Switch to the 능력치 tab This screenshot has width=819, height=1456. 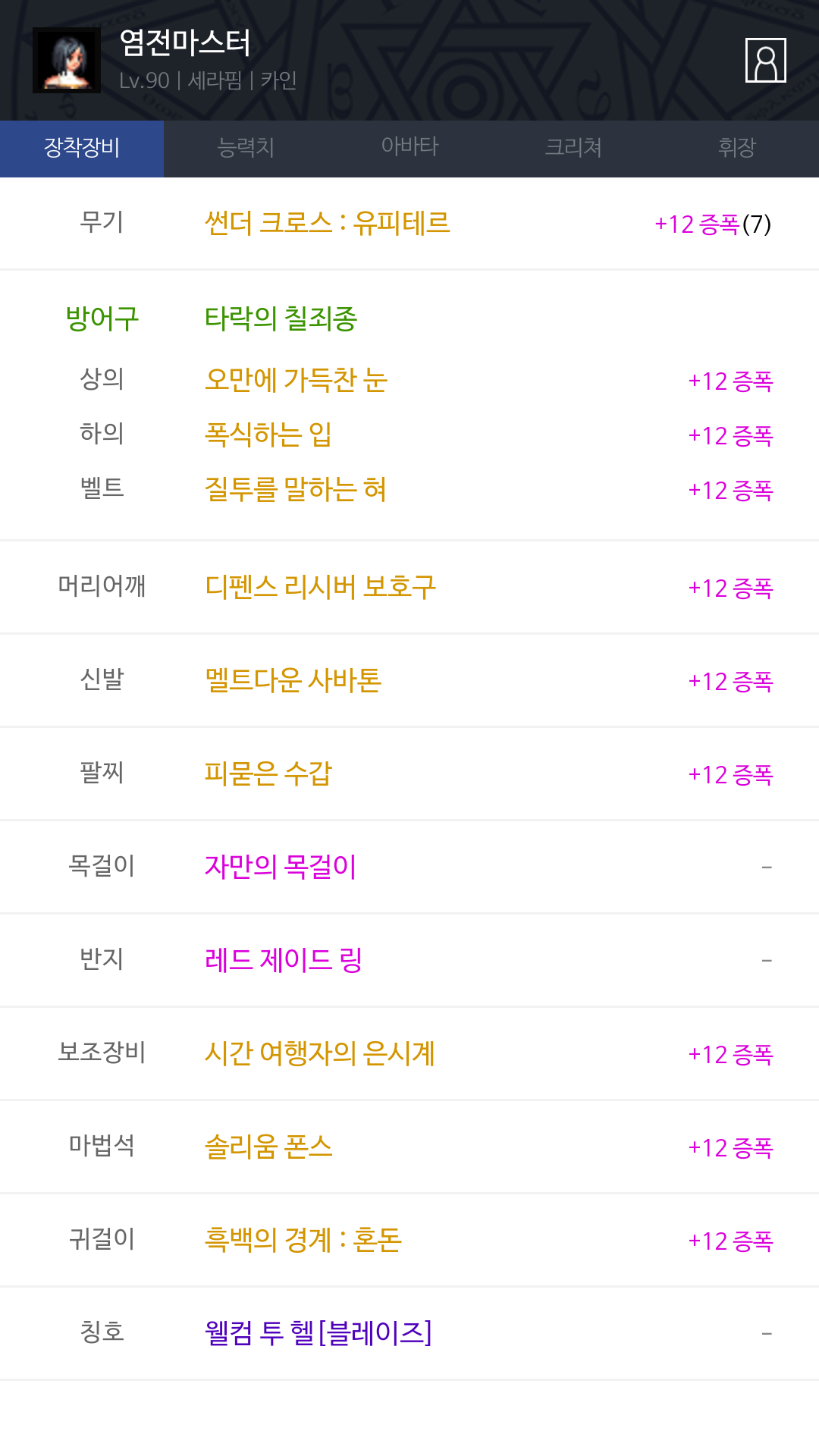pos(246,149)
